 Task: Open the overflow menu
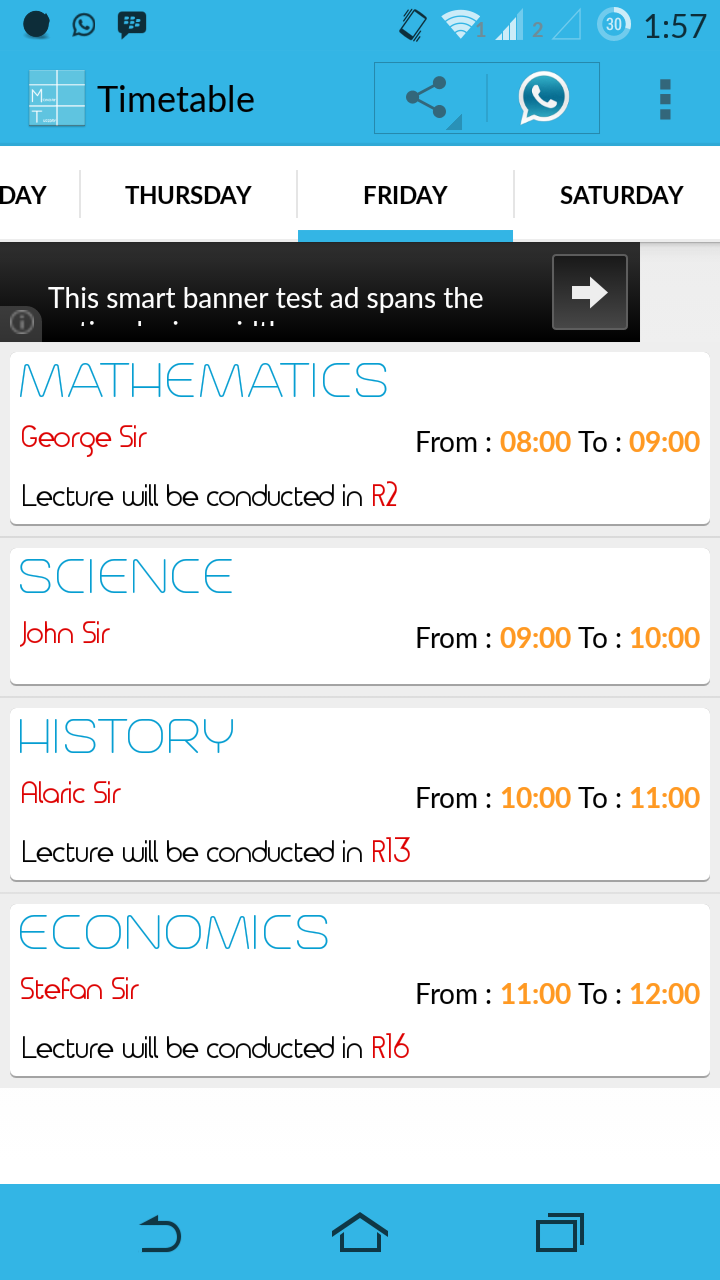pyautogui.click(x=665, y=99)
